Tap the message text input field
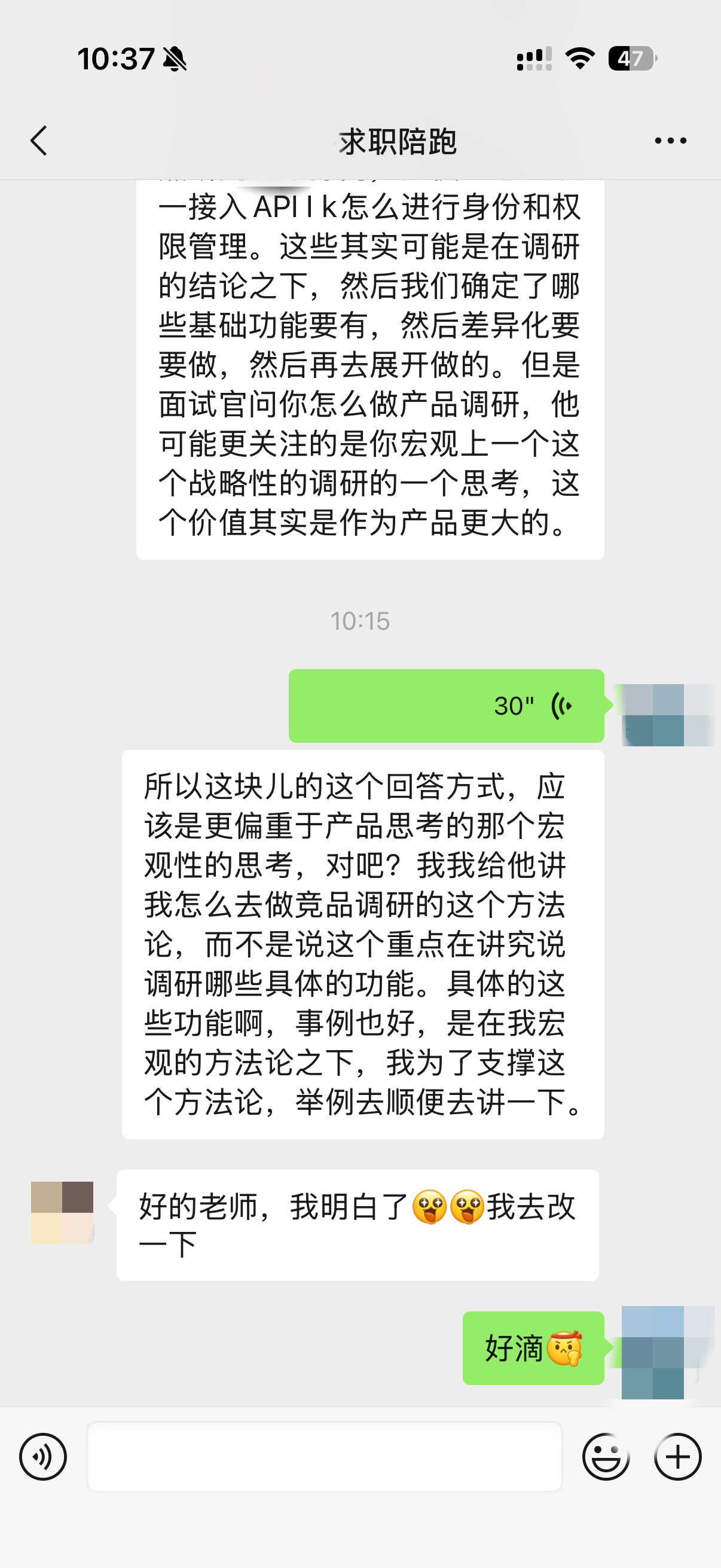 pyautogui.click(x=324, y=1457)
